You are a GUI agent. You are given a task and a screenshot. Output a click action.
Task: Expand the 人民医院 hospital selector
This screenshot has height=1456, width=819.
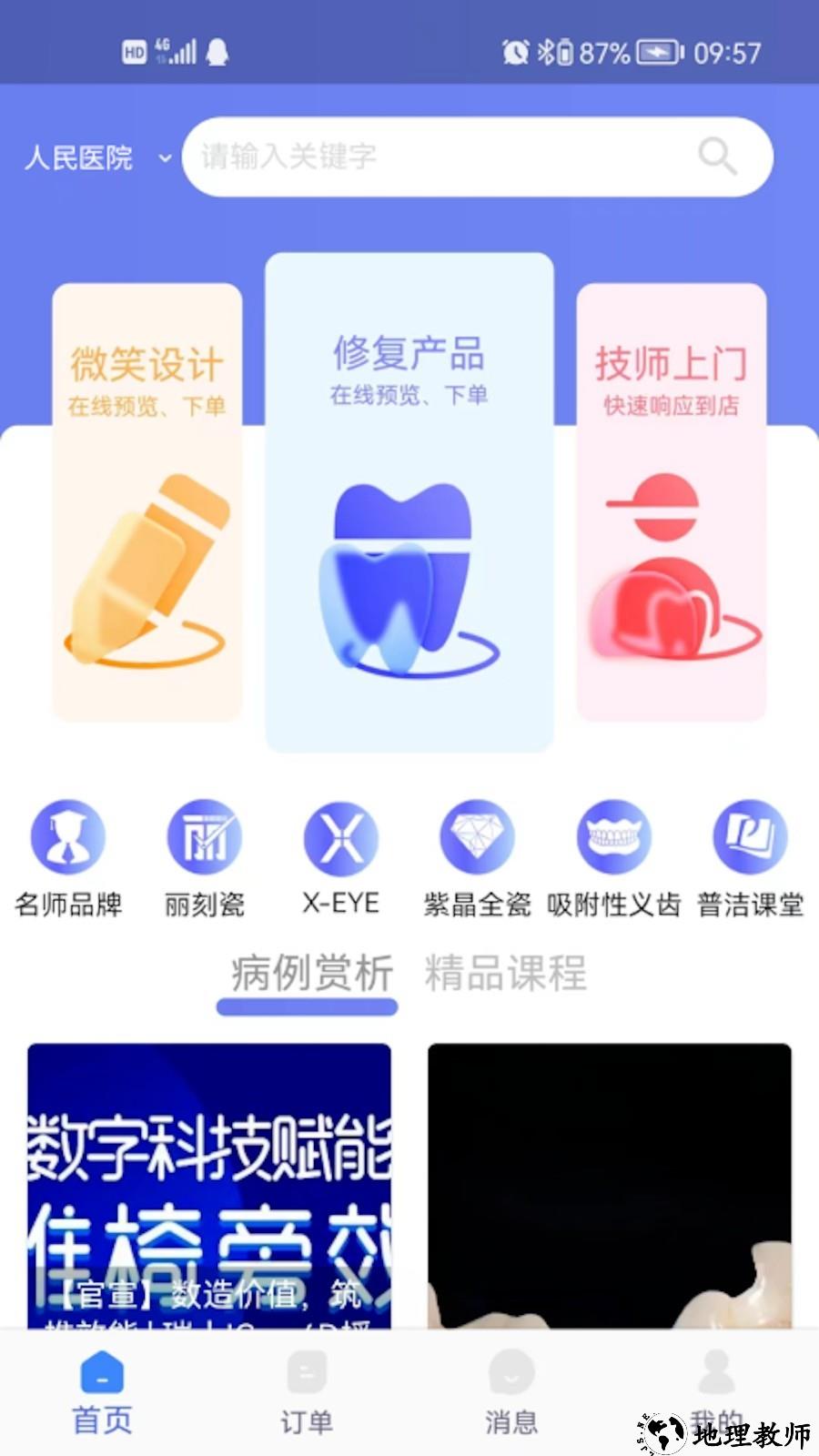tap(97, 157)
